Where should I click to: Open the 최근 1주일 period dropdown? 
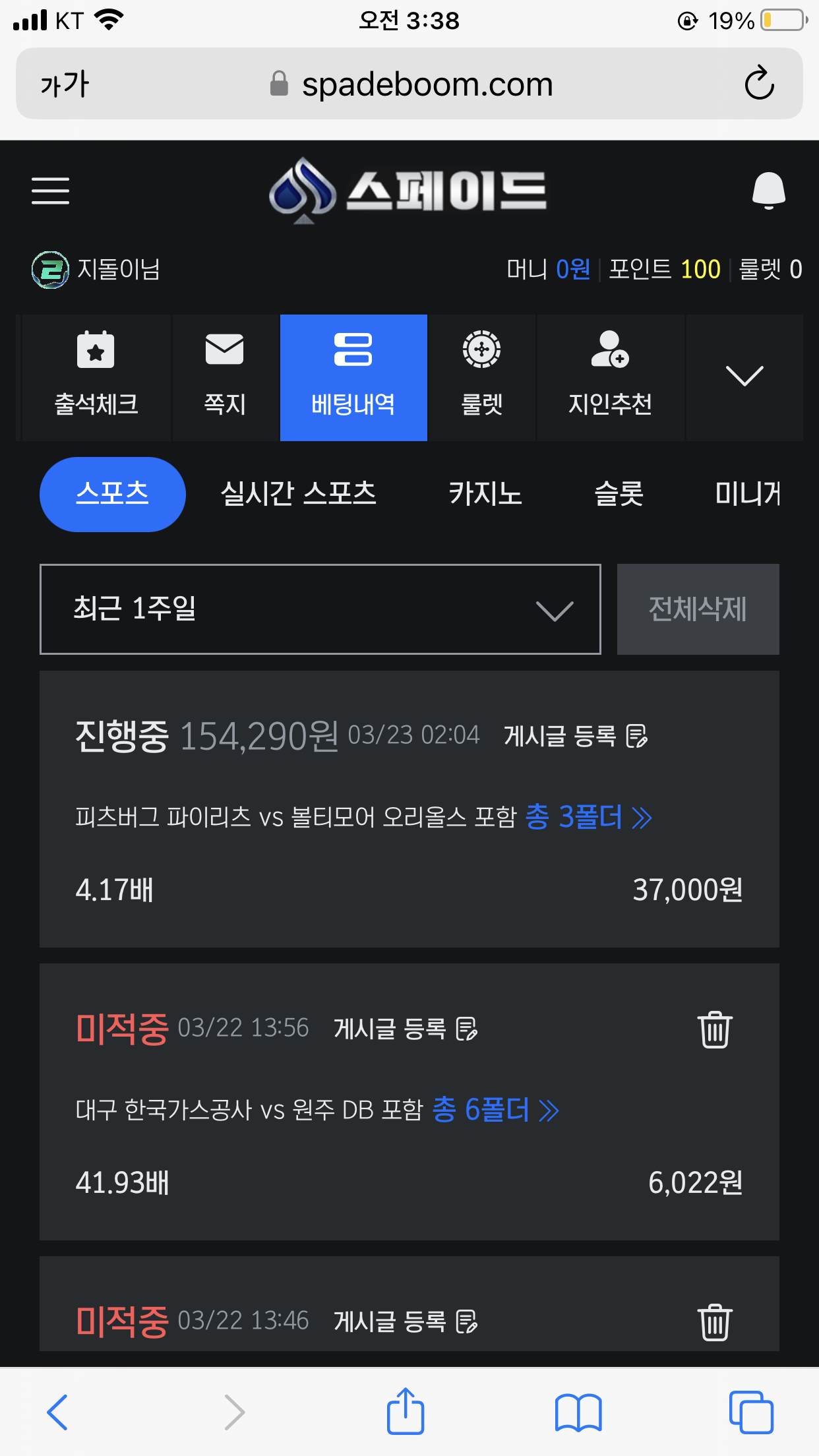(320, 609)
